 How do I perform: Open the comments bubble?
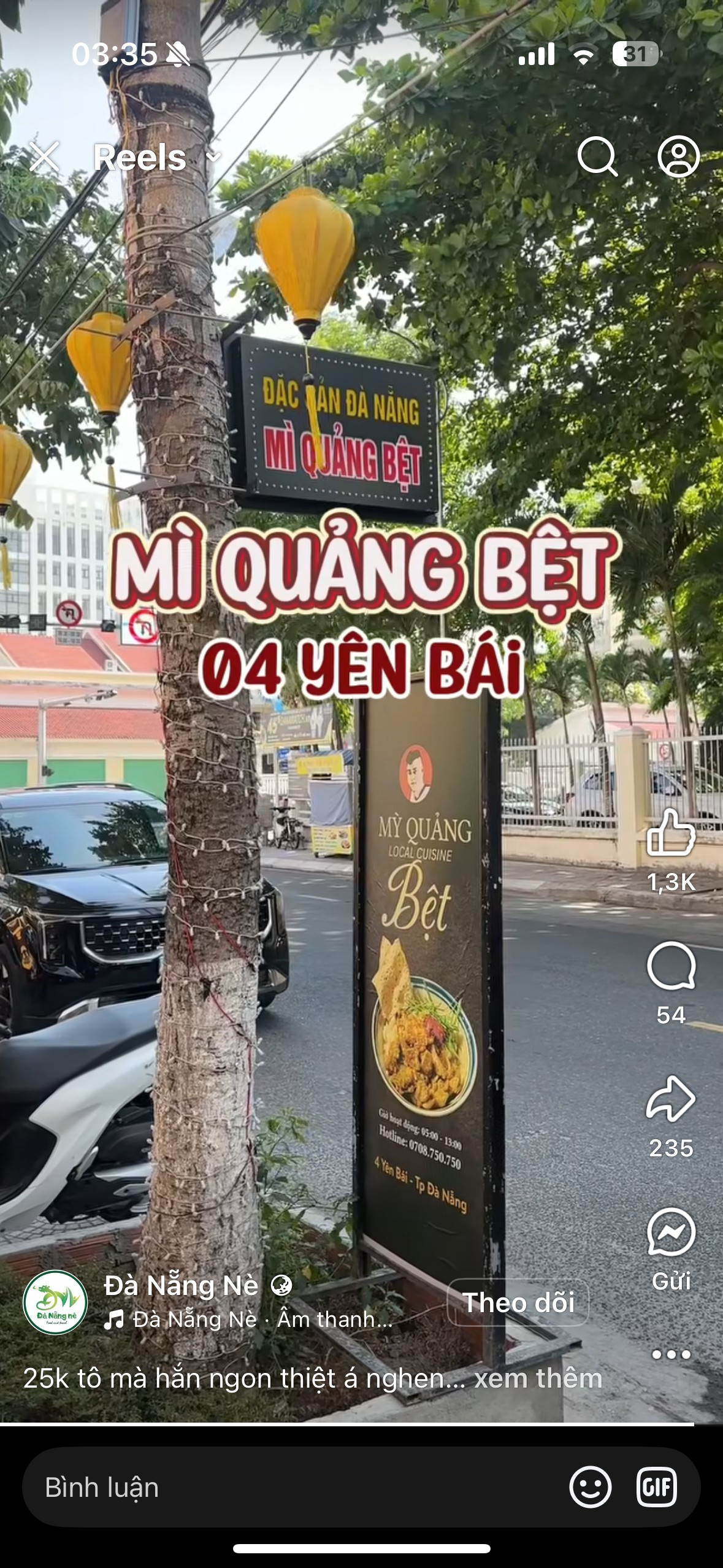coord(671,966)
